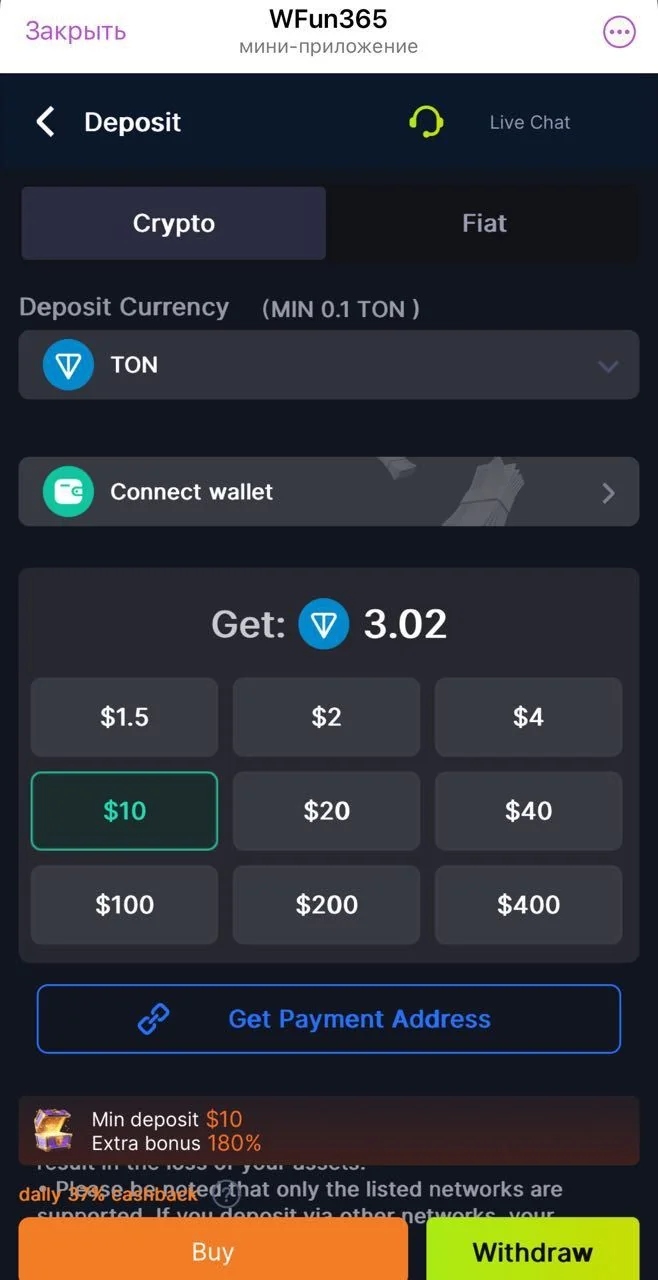Choose the $100 deposit amount
Viewport: 658px width, 1280px height.
click(x=124, y=905)
